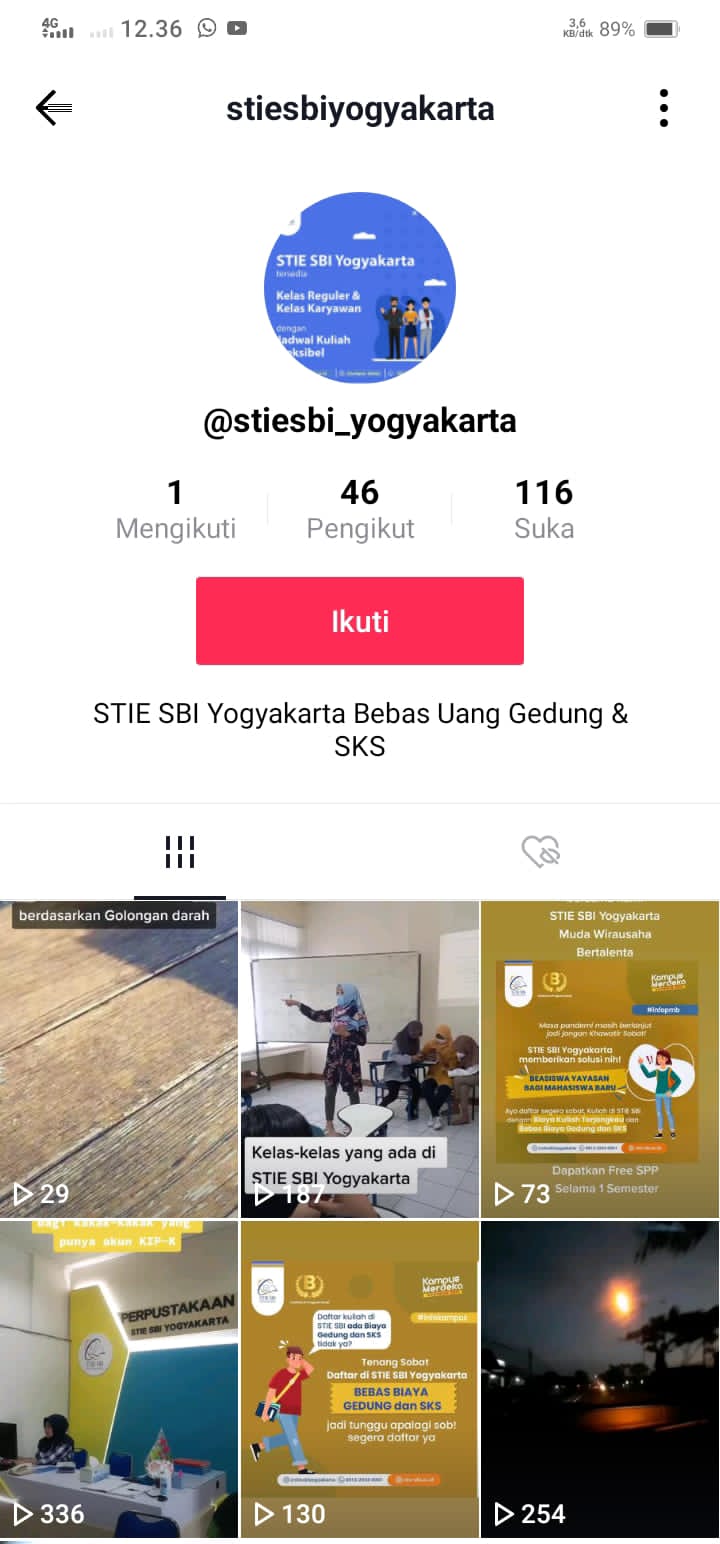Image resolution: width=720 pixels, height=1544 pixels.
Task: Tap the Ikuti follow button
Action: (x=360, y=621)
